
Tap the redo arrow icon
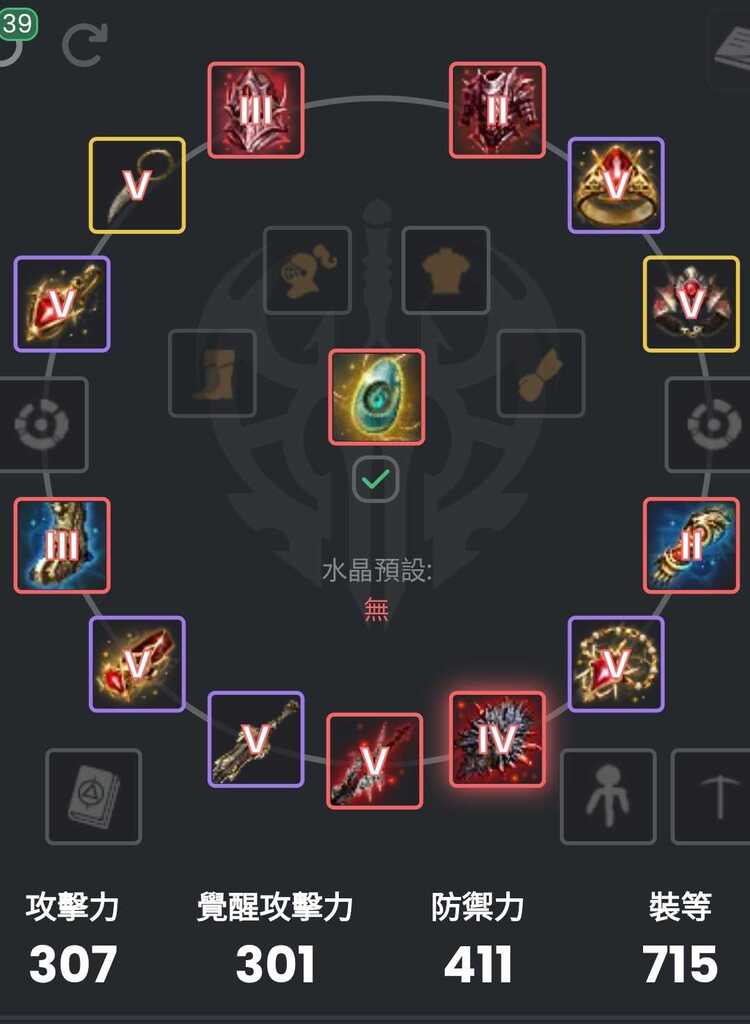[x=84, y=44]
